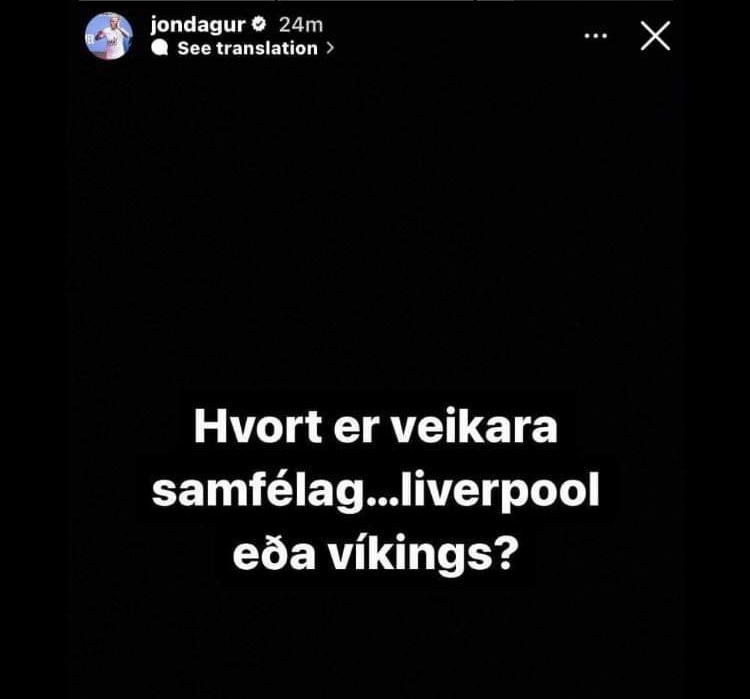Open the three-dot overflow menu
Viewport: 750px width, 699px height.
click(596, 36)
